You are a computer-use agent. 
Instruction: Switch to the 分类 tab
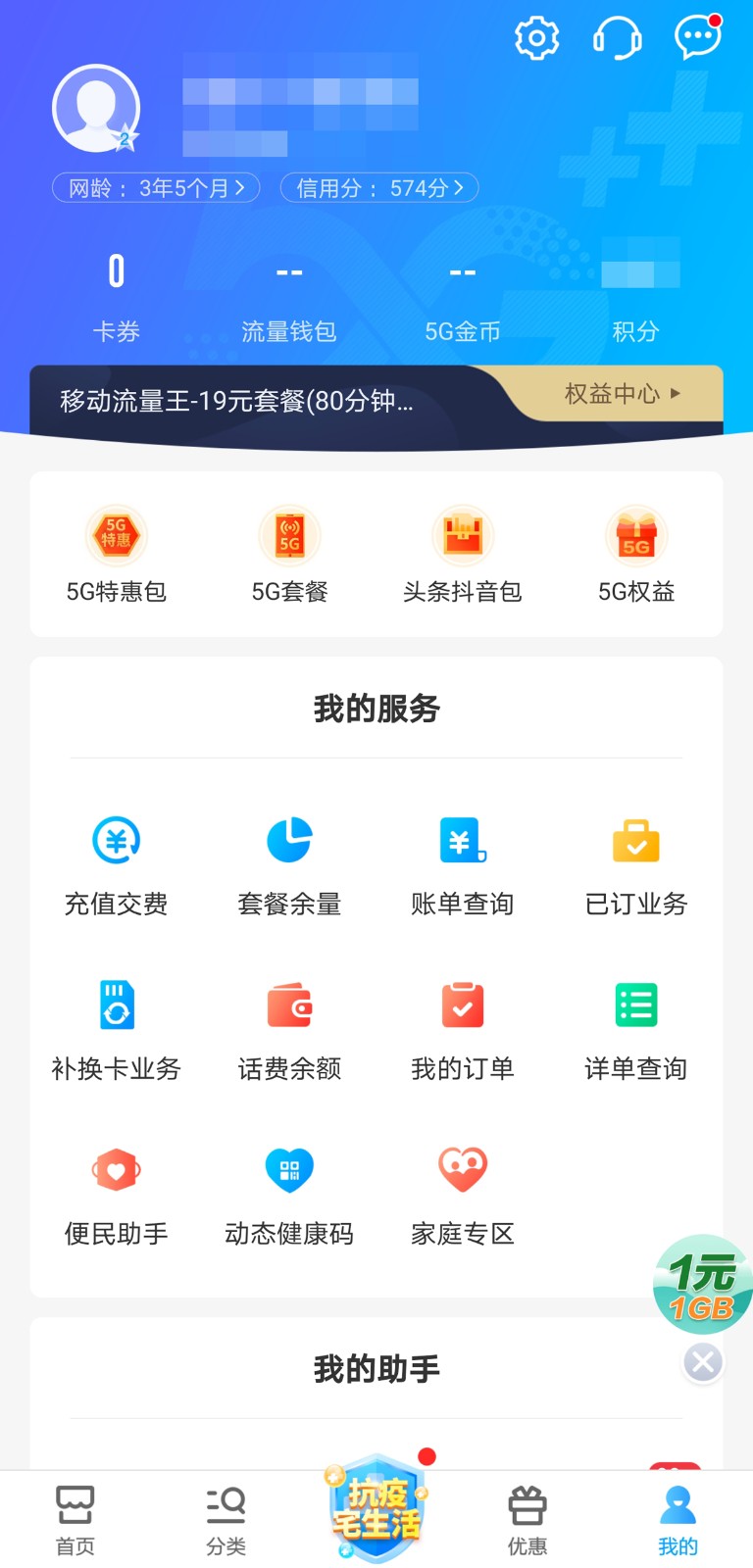coord(226,1520)
